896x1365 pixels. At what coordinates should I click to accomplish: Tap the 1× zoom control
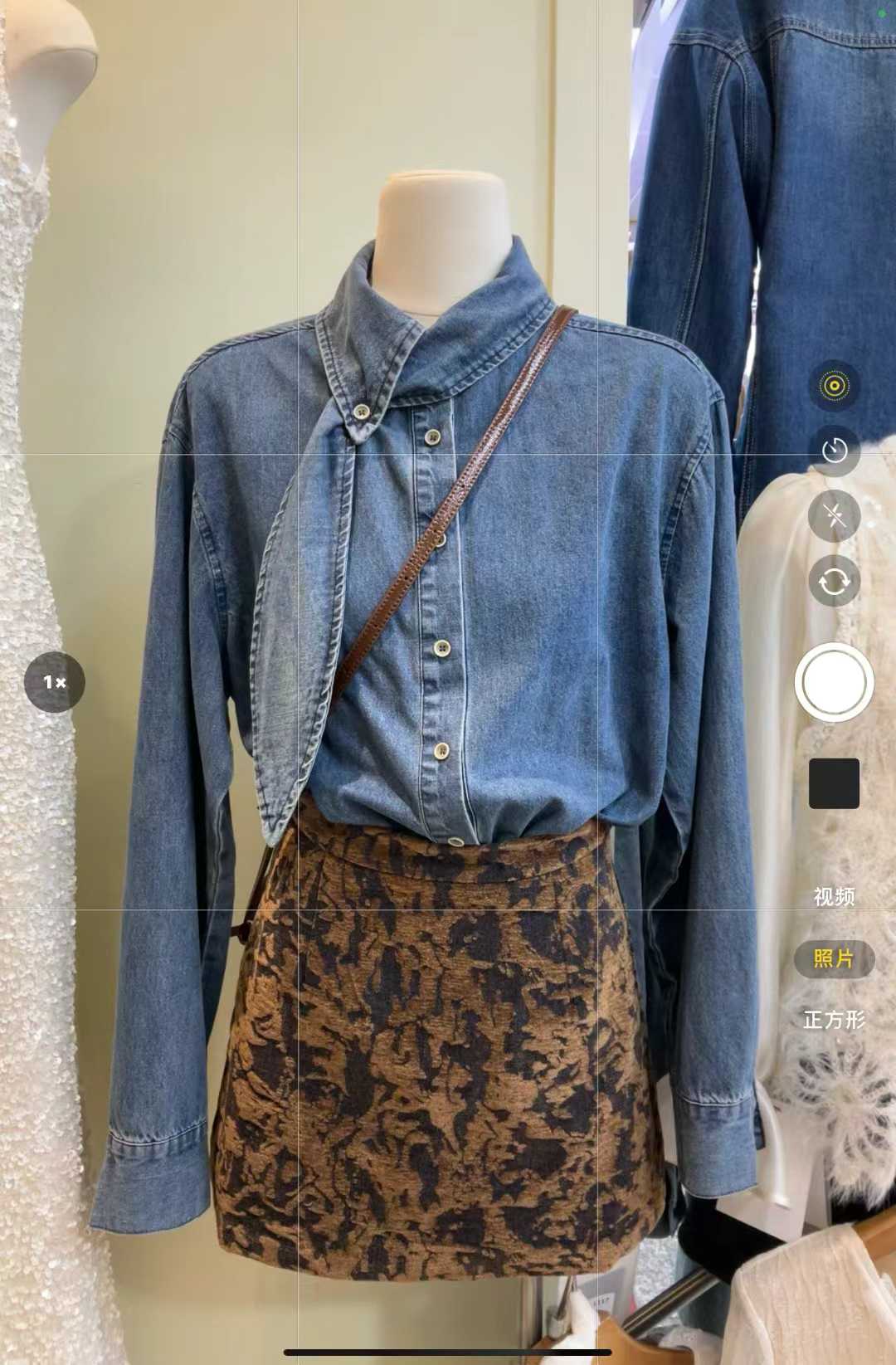click(x=55, y=682)
